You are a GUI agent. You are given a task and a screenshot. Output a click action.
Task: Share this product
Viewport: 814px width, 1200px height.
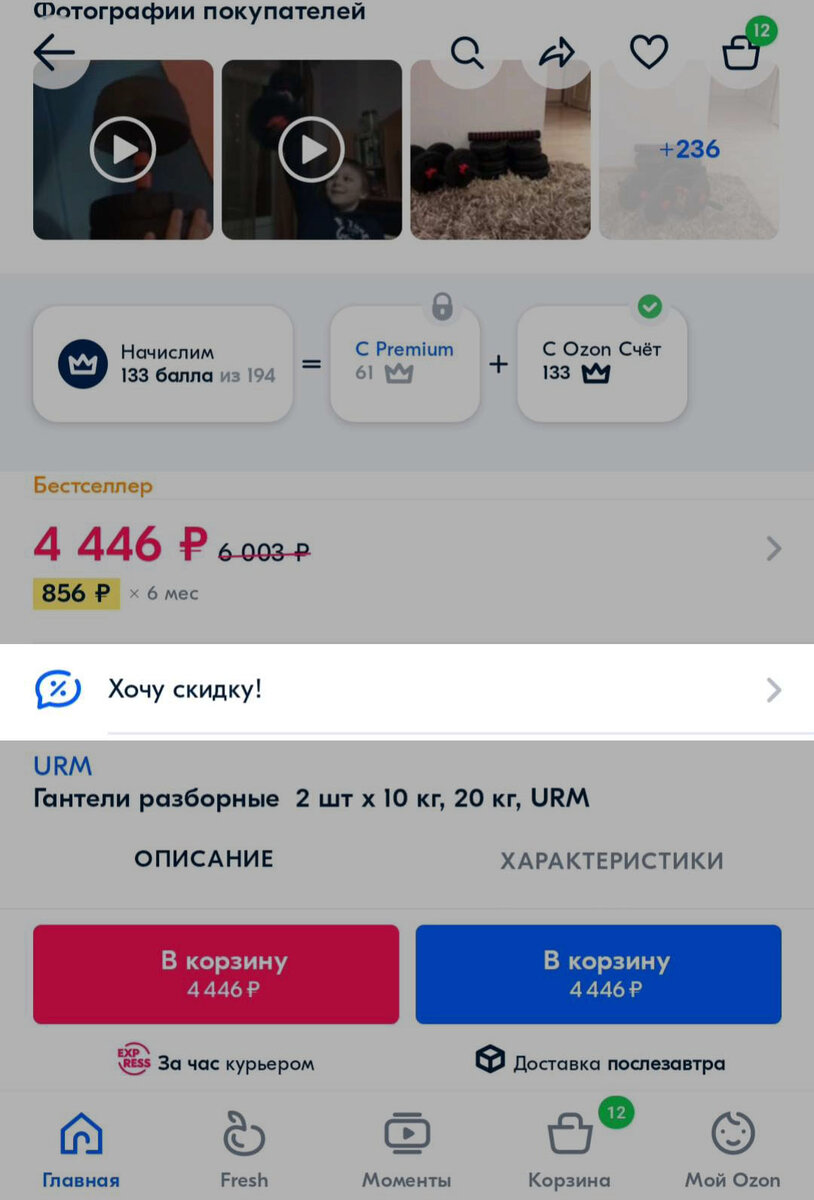pos(557,51)
